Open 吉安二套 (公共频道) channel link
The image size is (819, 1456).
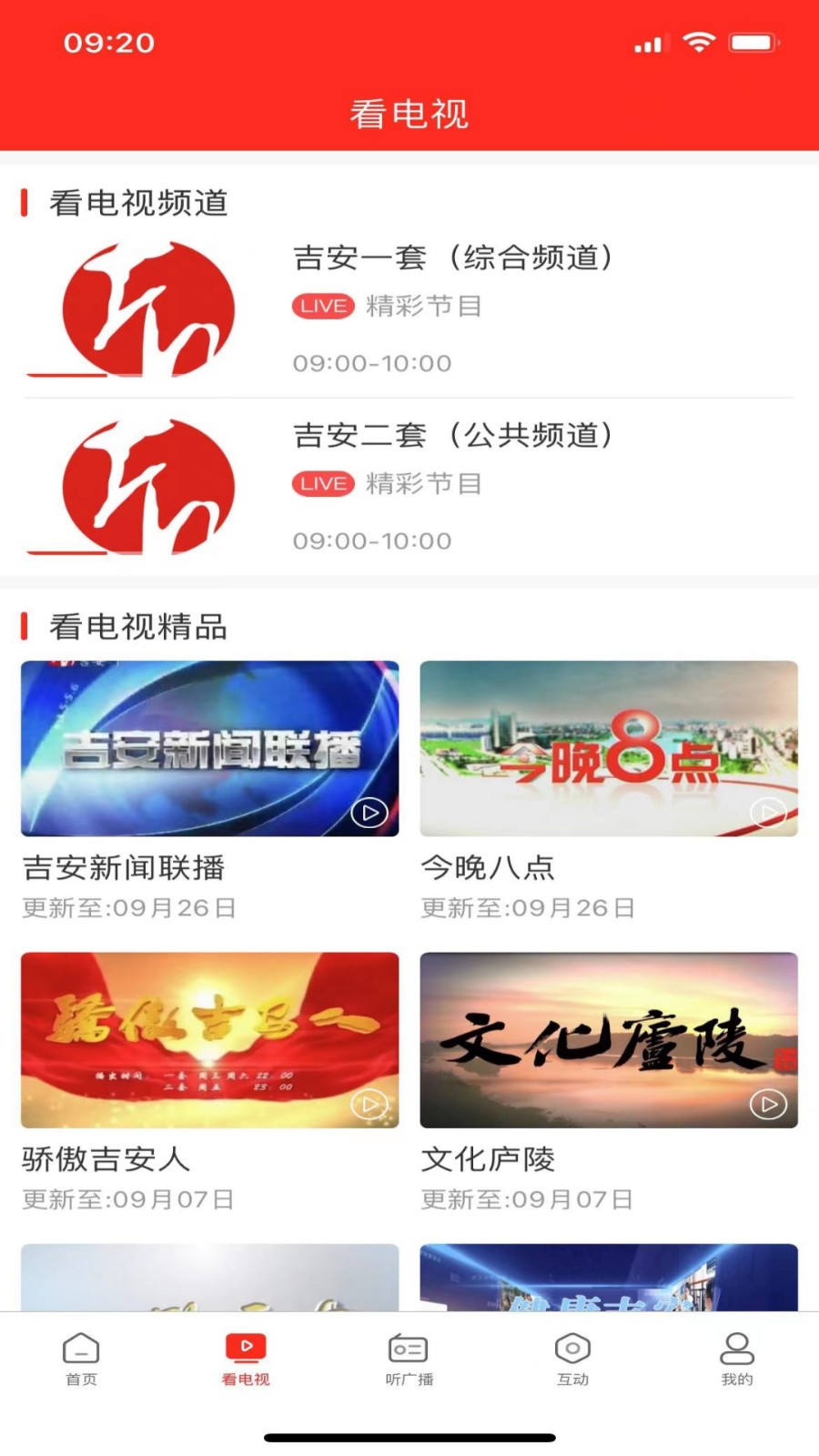pos(455,436)
